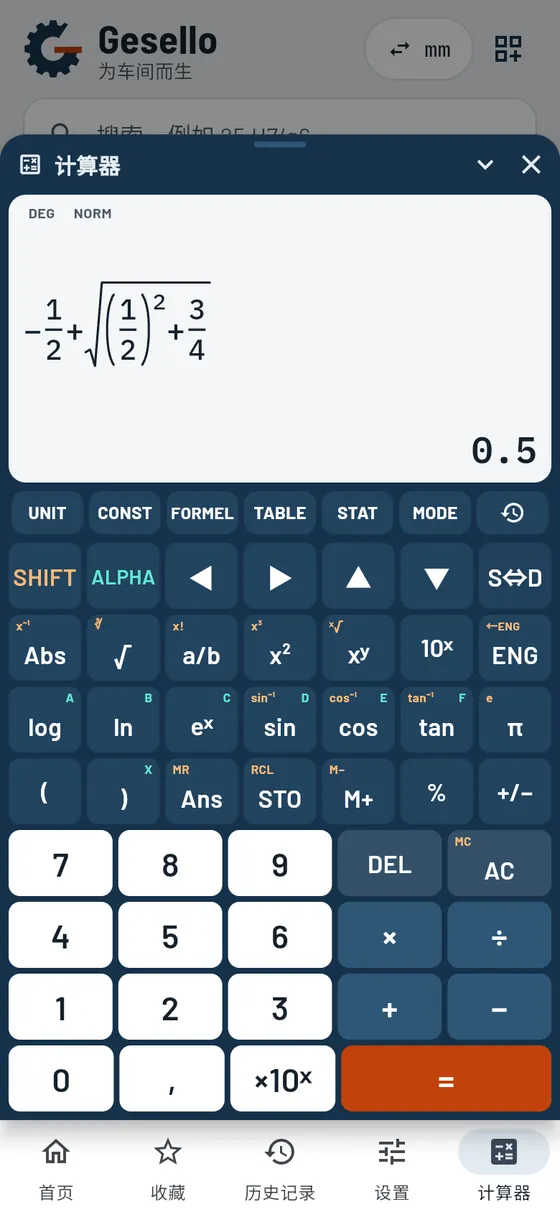Tap the UNIT key

click(x=47, y=513)
